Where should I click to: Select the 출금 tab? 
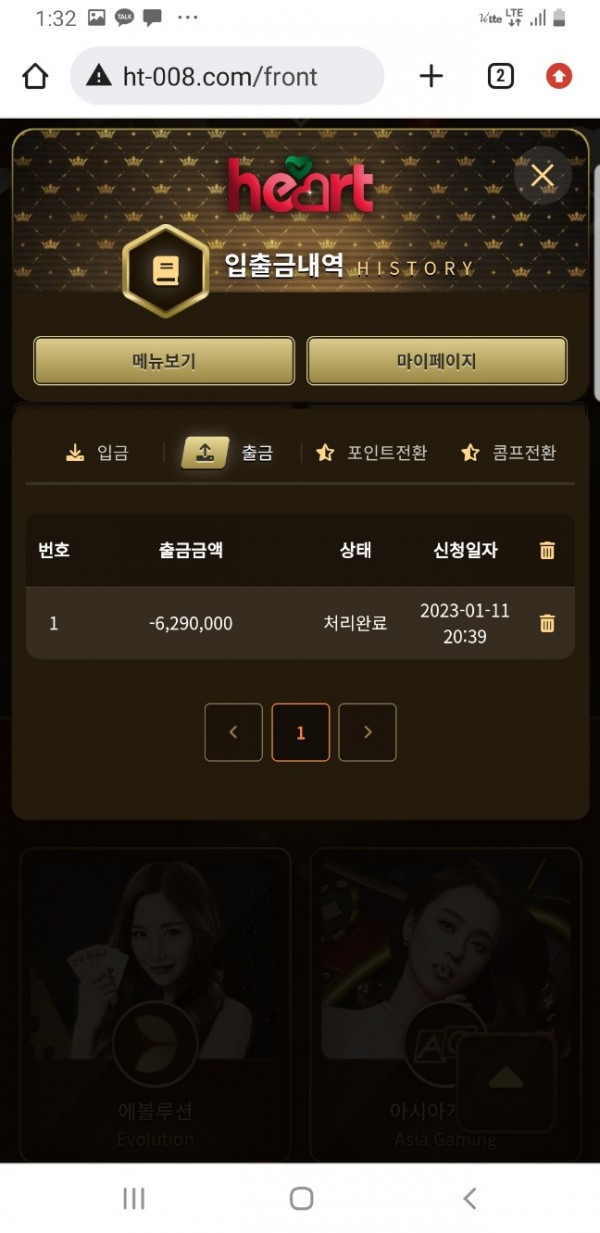coord(228,453)
